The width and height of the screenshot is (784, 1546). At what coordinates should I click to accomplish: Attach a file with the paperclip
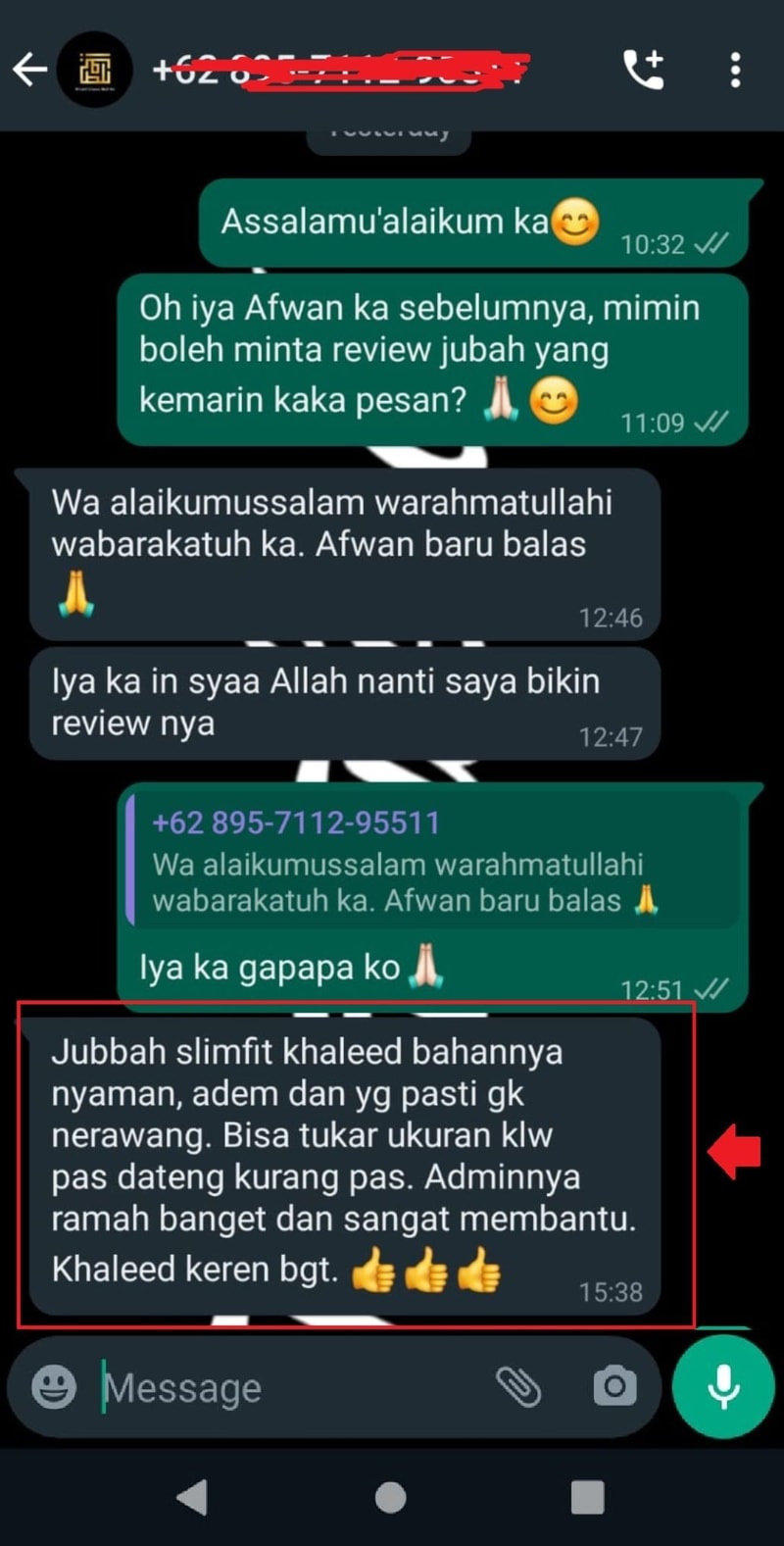[x=518, y=1386]
